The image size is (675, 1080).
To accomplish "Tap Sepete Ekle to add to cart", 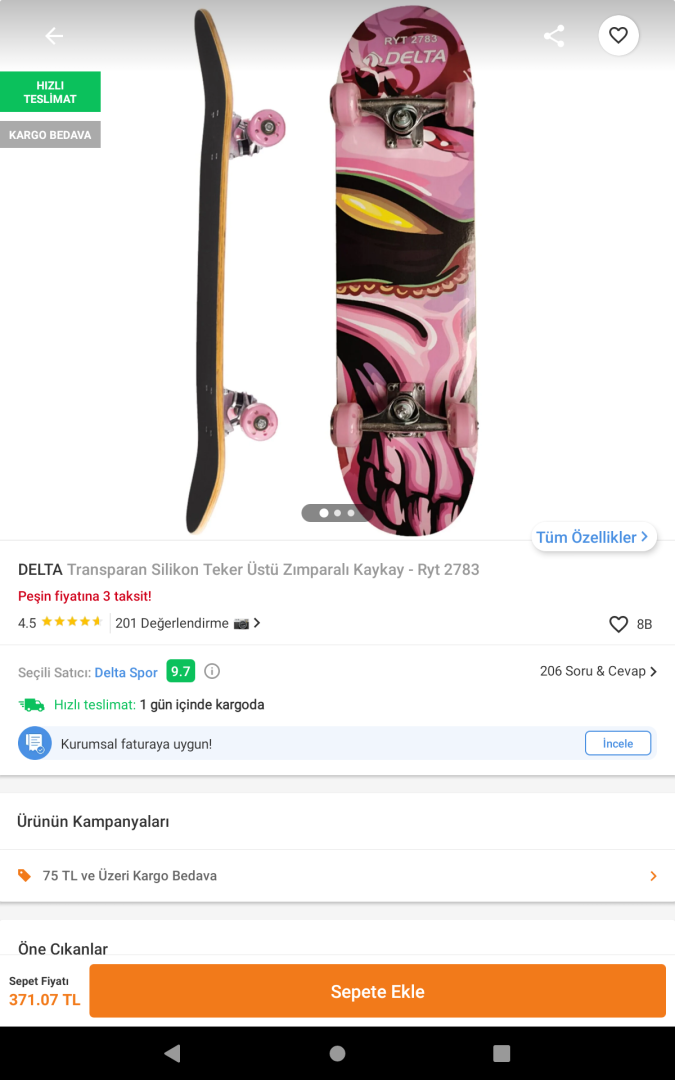I will [x=377, y=991].
